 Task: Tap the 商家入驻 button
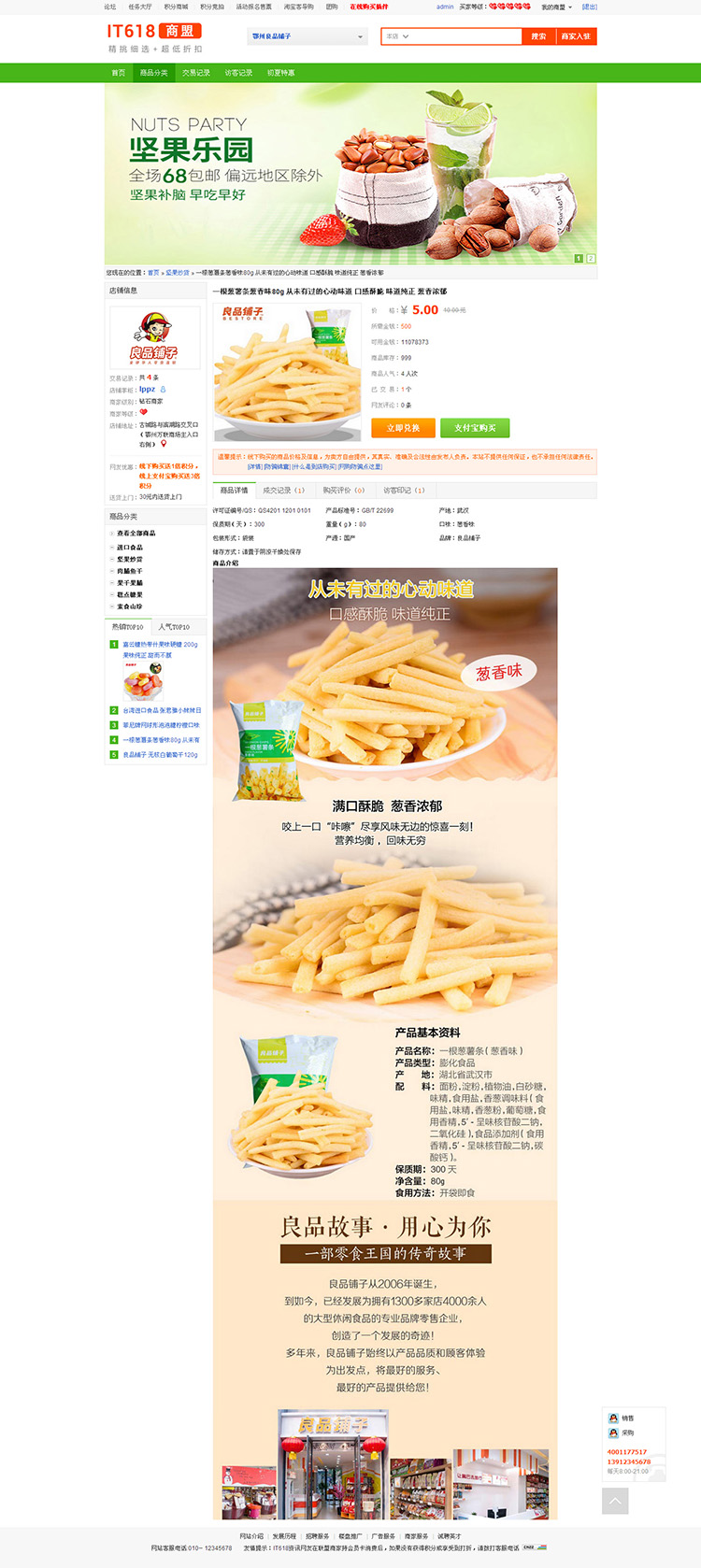coord(576,36)
